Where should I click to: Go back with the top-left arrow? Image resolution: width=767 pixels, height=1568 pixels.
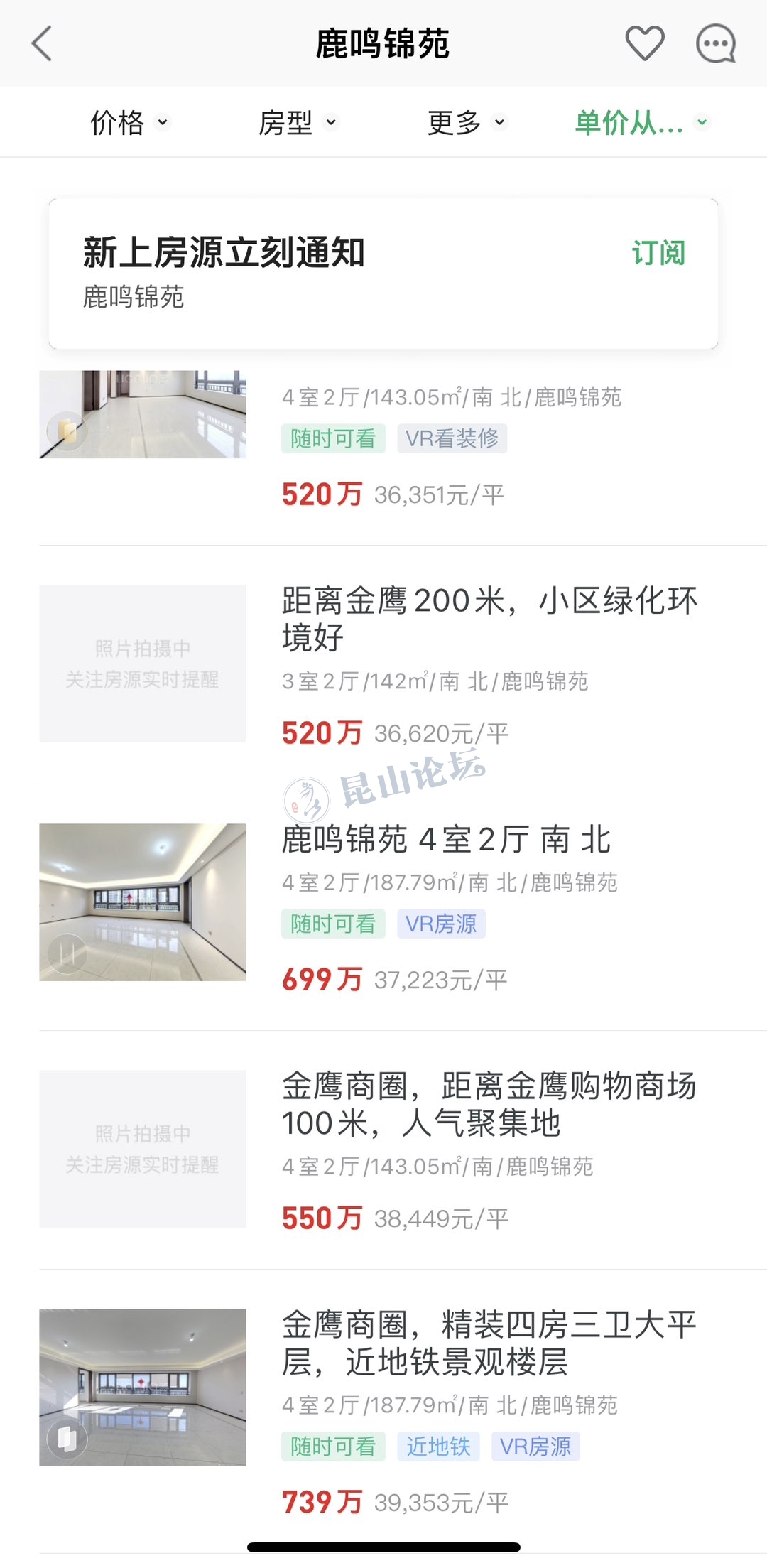pyautogui.click(x=43, y=44)
